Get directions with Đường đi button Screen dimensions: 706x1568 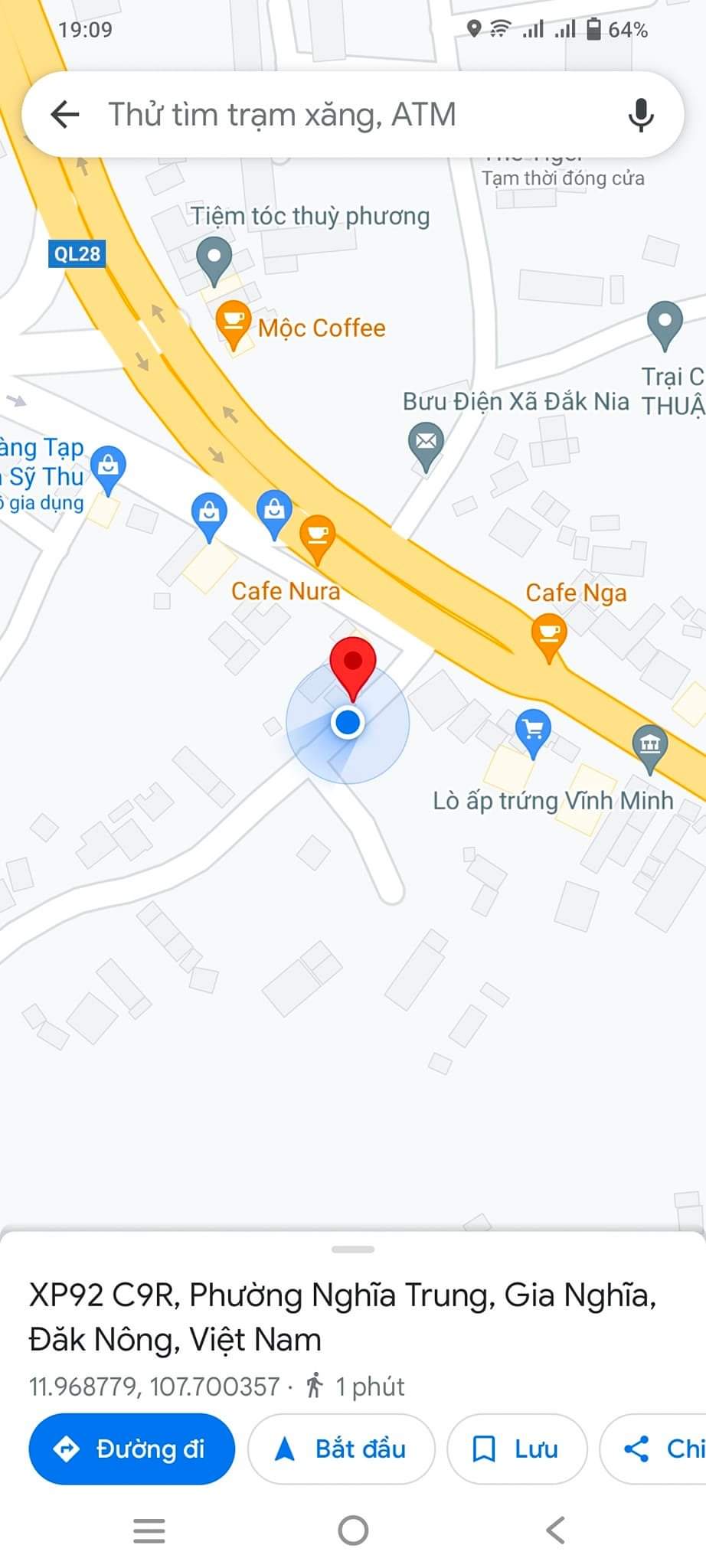coord(132,1449)
